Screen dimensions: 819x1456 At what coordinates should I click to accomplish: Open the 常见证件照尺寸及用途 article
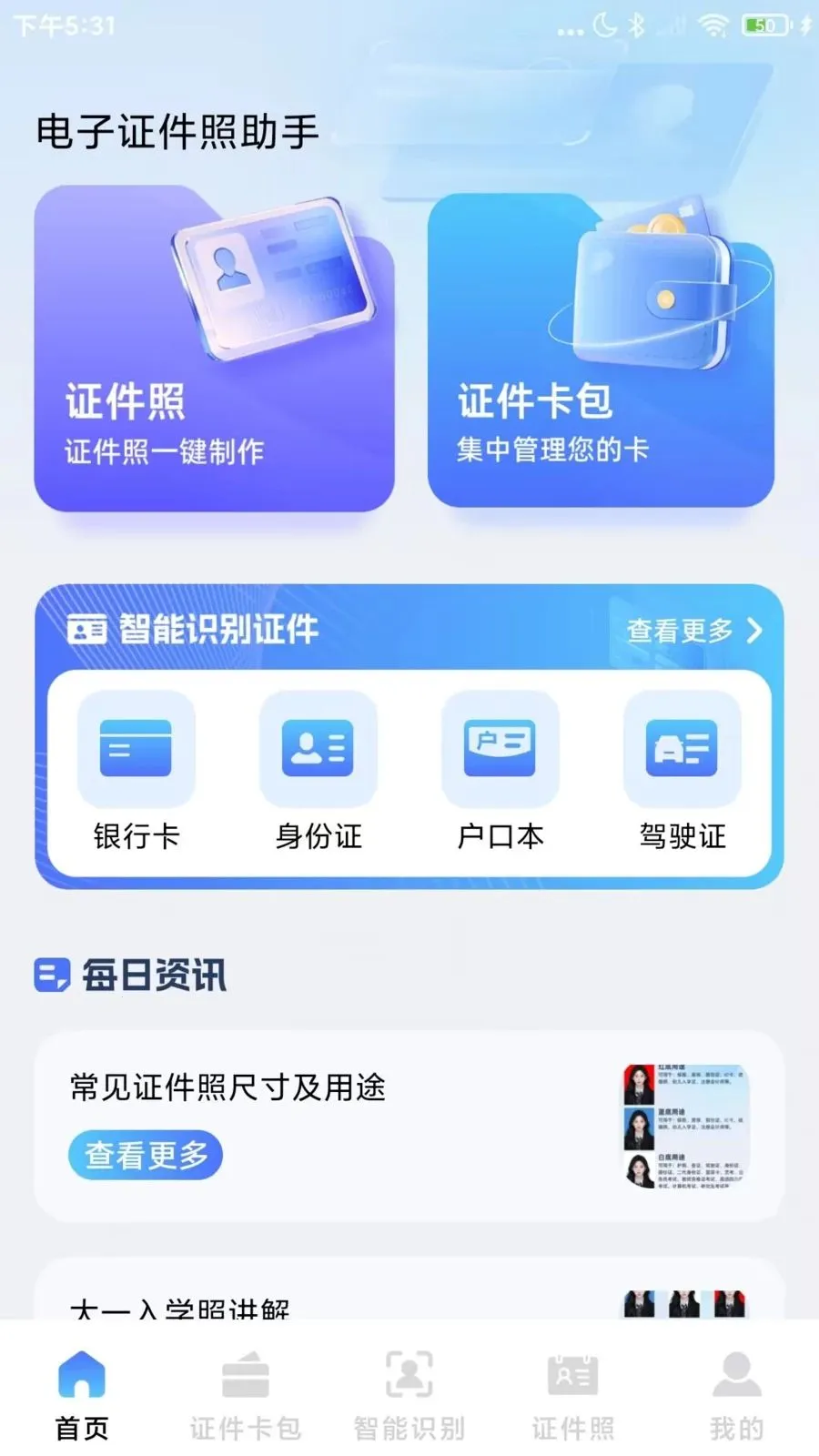(x=227, y=1087)
